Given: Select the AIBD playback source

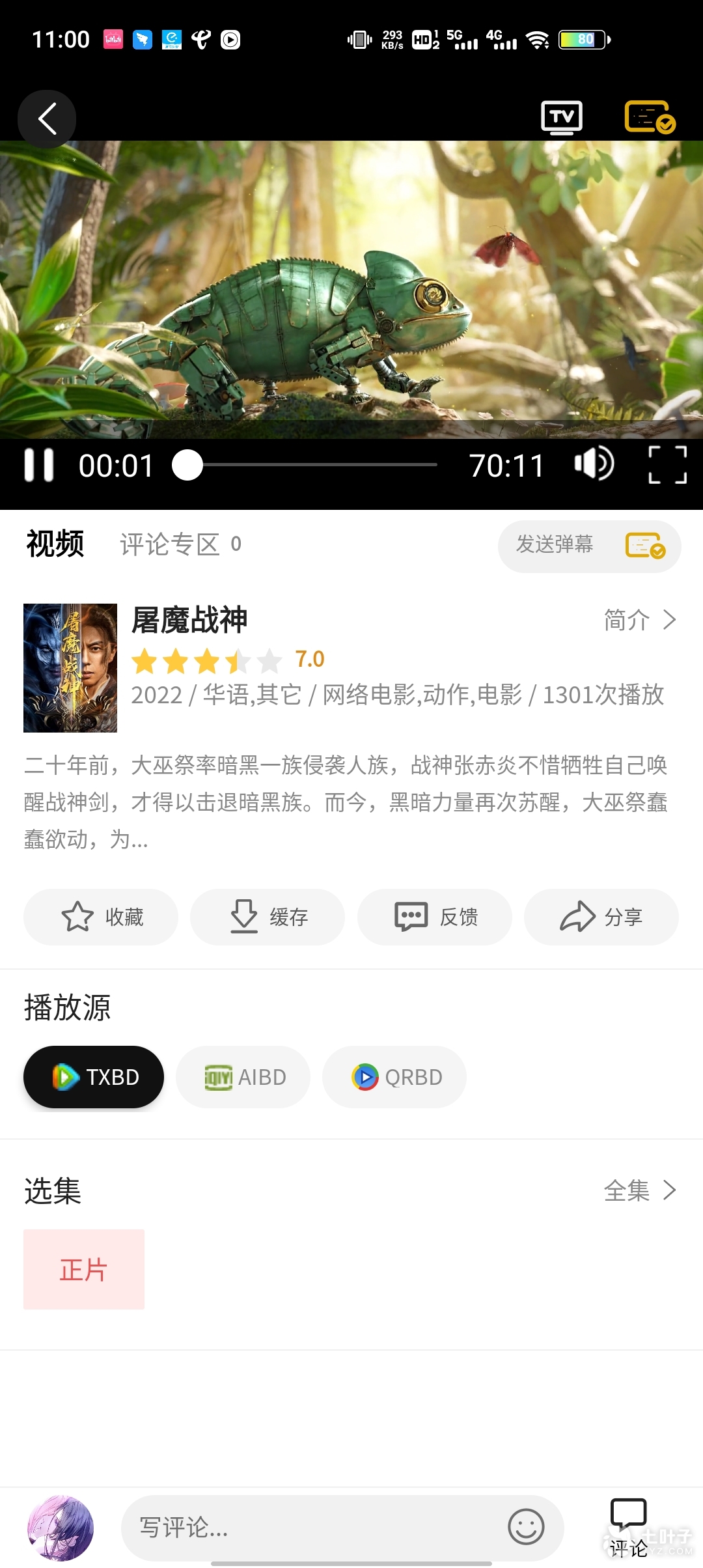Looking at the screenshot, I should (x=243, y=1077).
